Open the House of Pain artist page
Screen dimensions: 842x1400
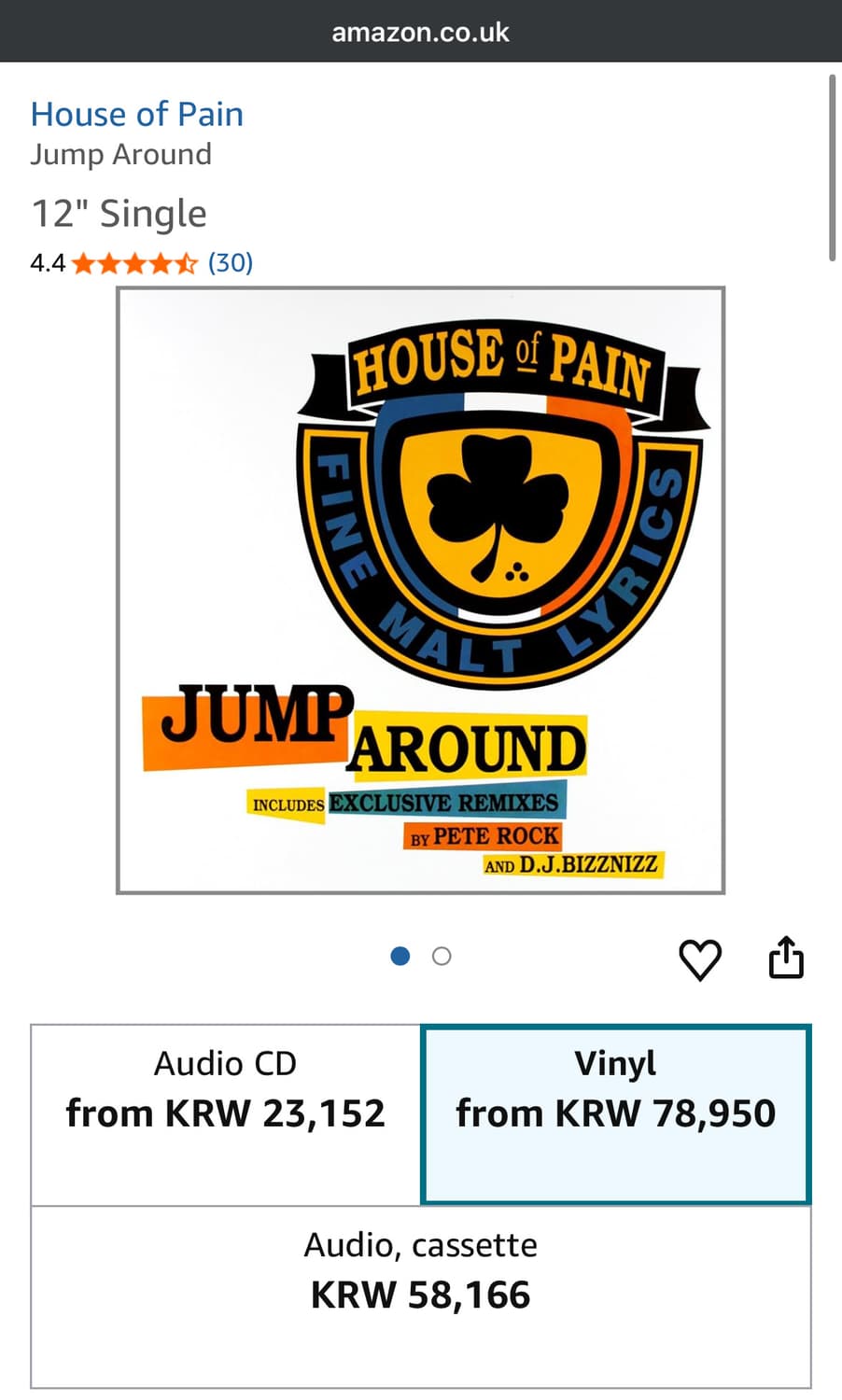click(x=136, y=114)
